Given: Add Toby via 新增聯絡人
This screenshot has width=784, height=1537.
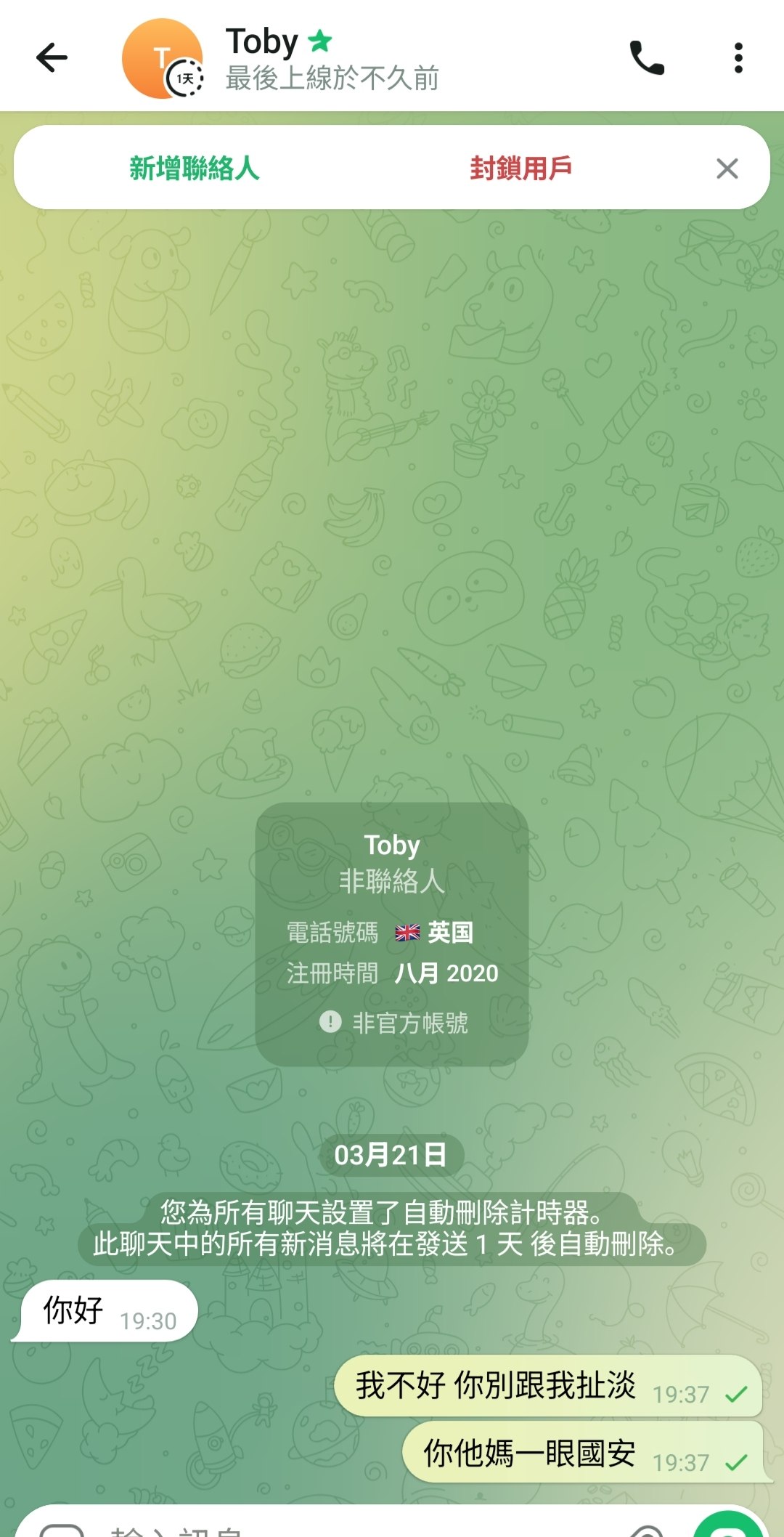Looking at the screenshot, I should [194, 169].
